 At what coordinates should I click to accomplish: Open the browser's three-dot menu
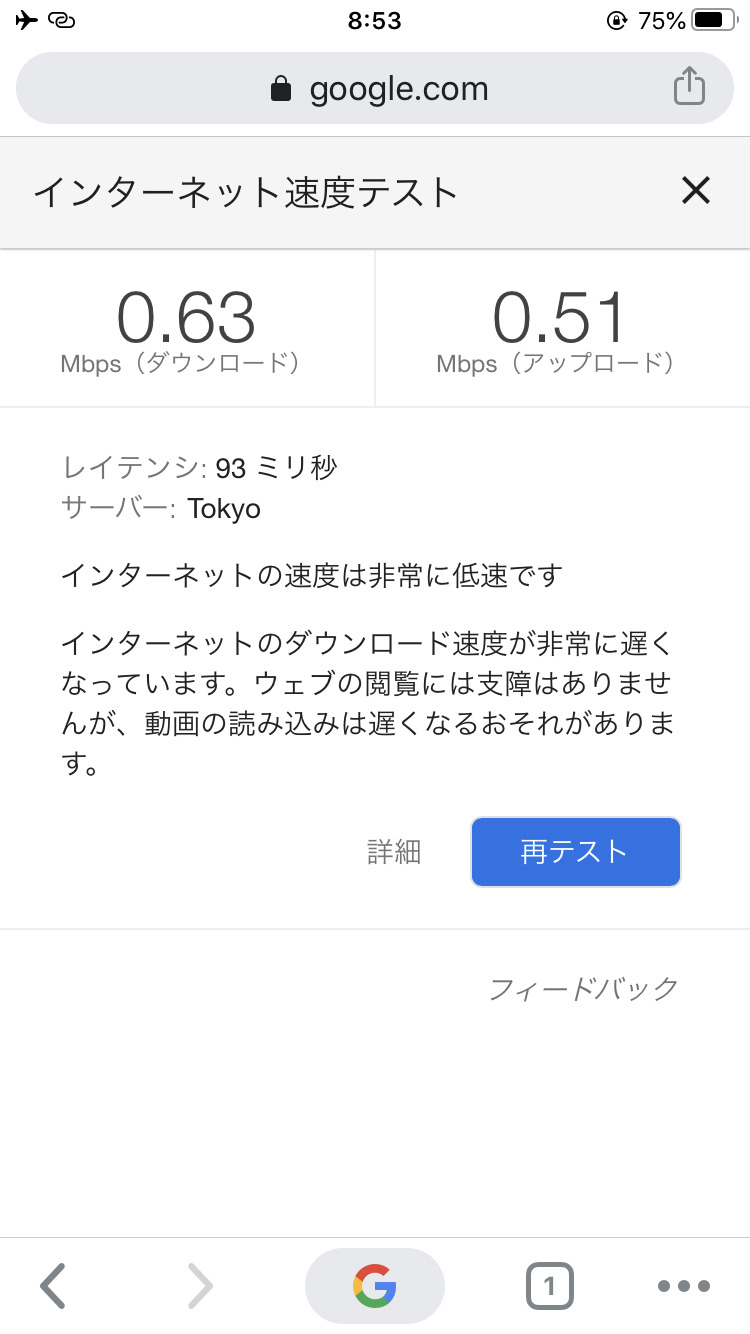[684, 1286]
